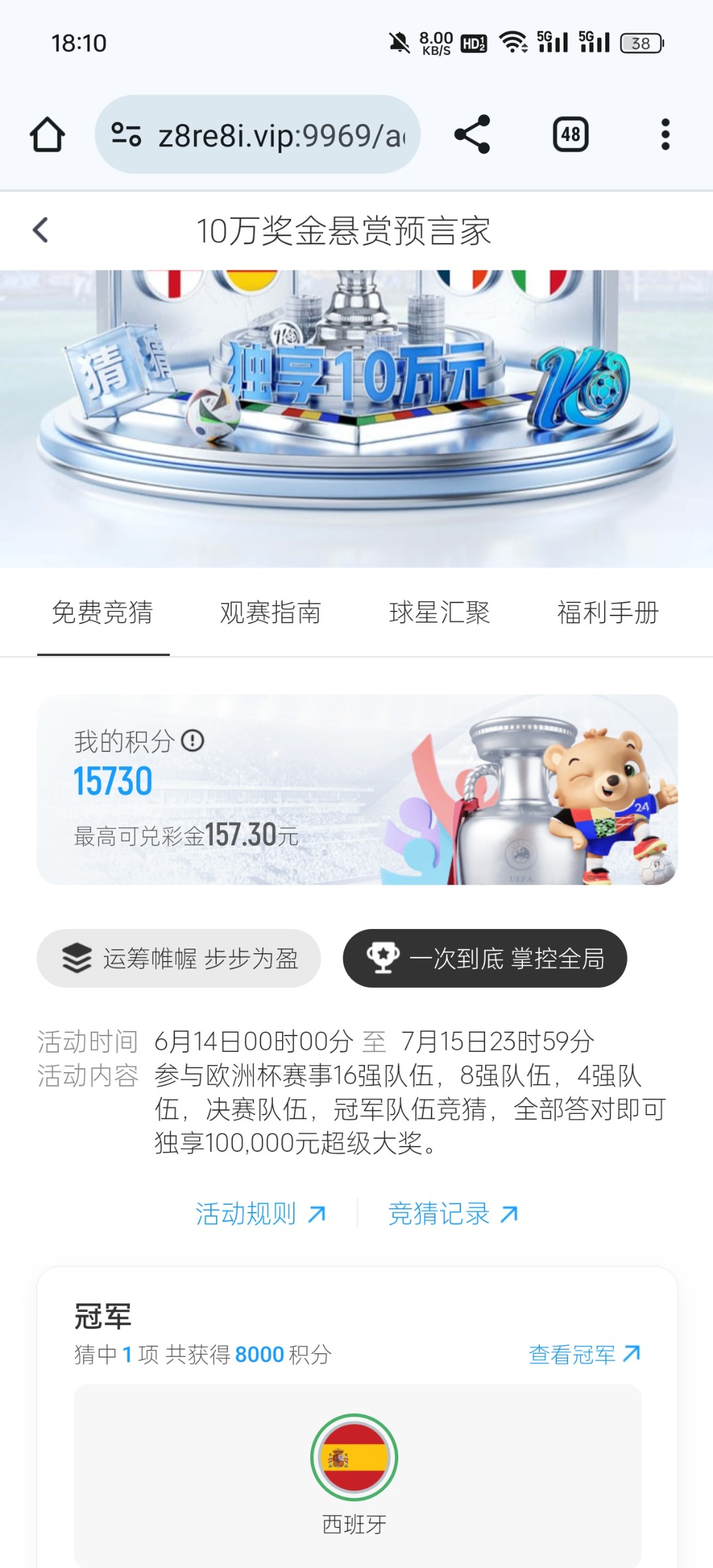Select 运筹帷幄 步步为盈 mode
This screenshot has width=713, height=1568.
click(179, 958)
